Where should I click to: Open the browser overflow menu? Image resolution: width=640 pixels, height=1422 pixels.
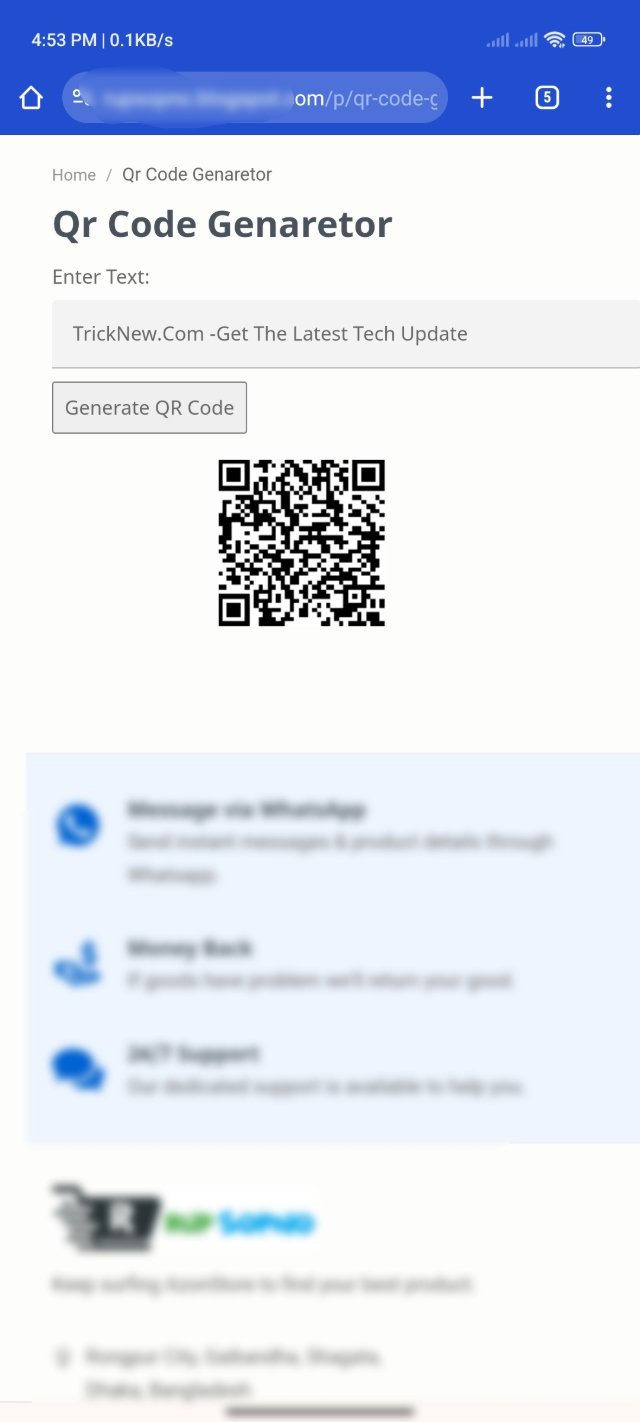click(609, 97)
